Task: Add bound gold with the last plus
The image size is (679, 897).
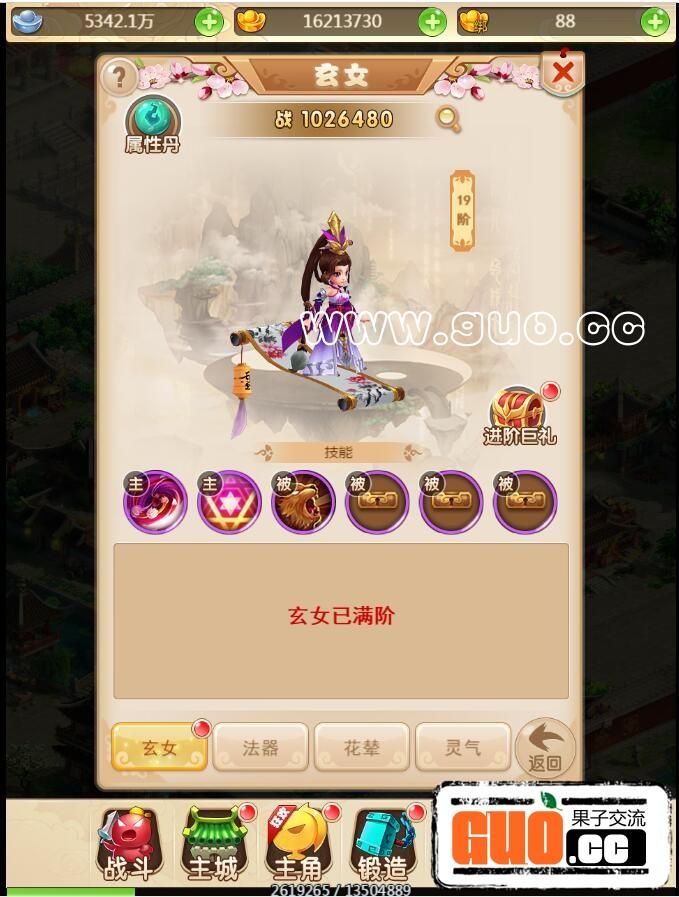Action: click(x=655, y=21)
